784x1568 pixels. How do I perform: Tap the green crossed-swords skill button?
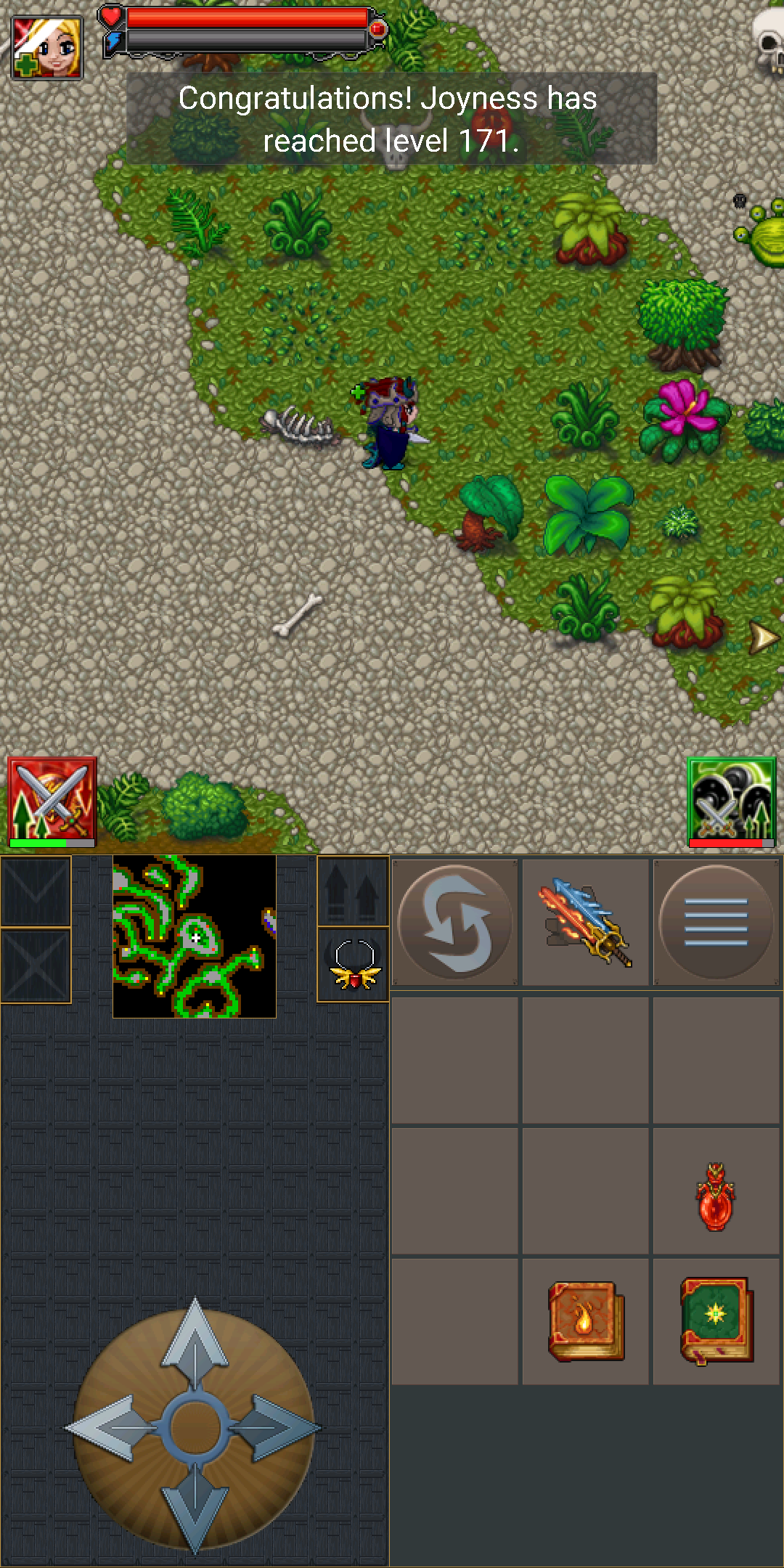(731, 799)
